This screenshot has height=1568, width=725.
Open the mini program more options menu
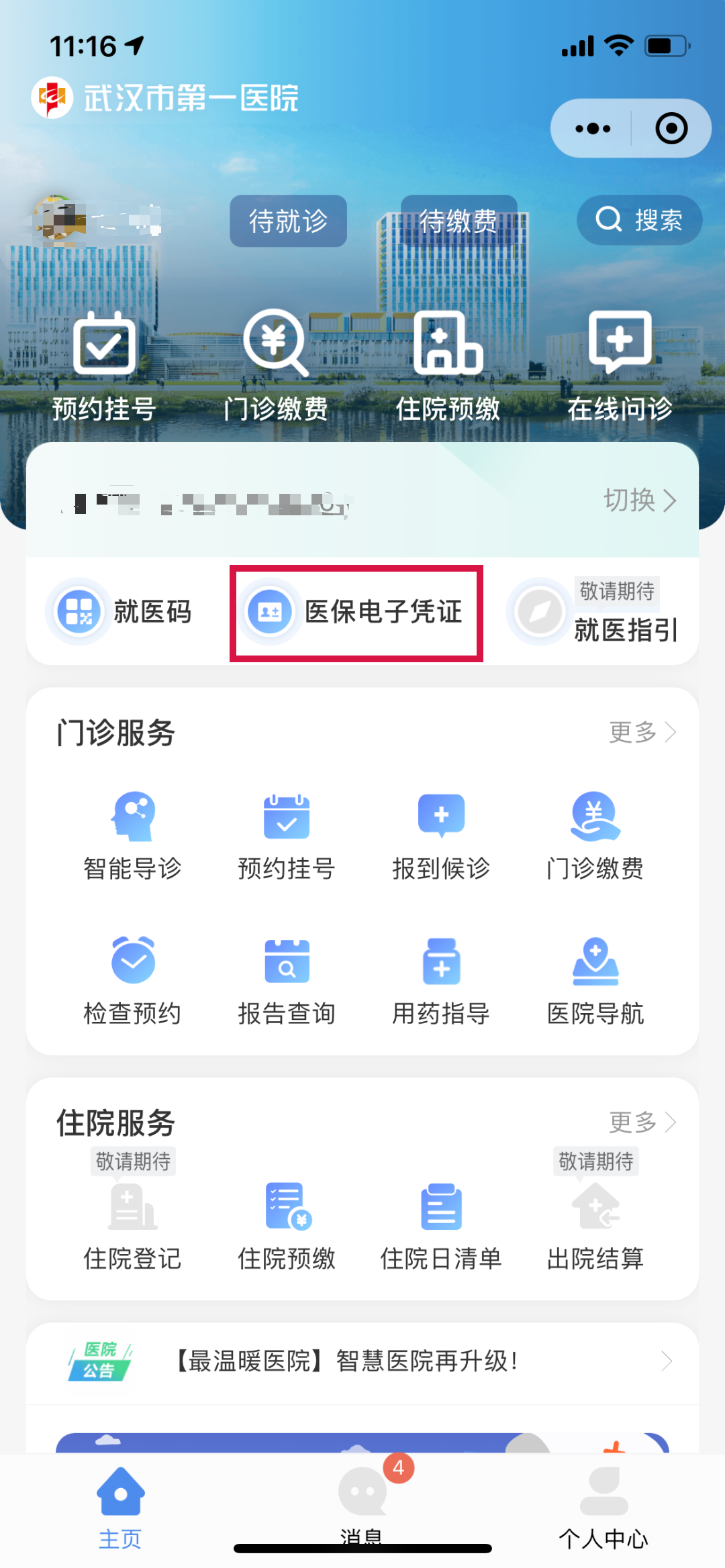(593, 129)
